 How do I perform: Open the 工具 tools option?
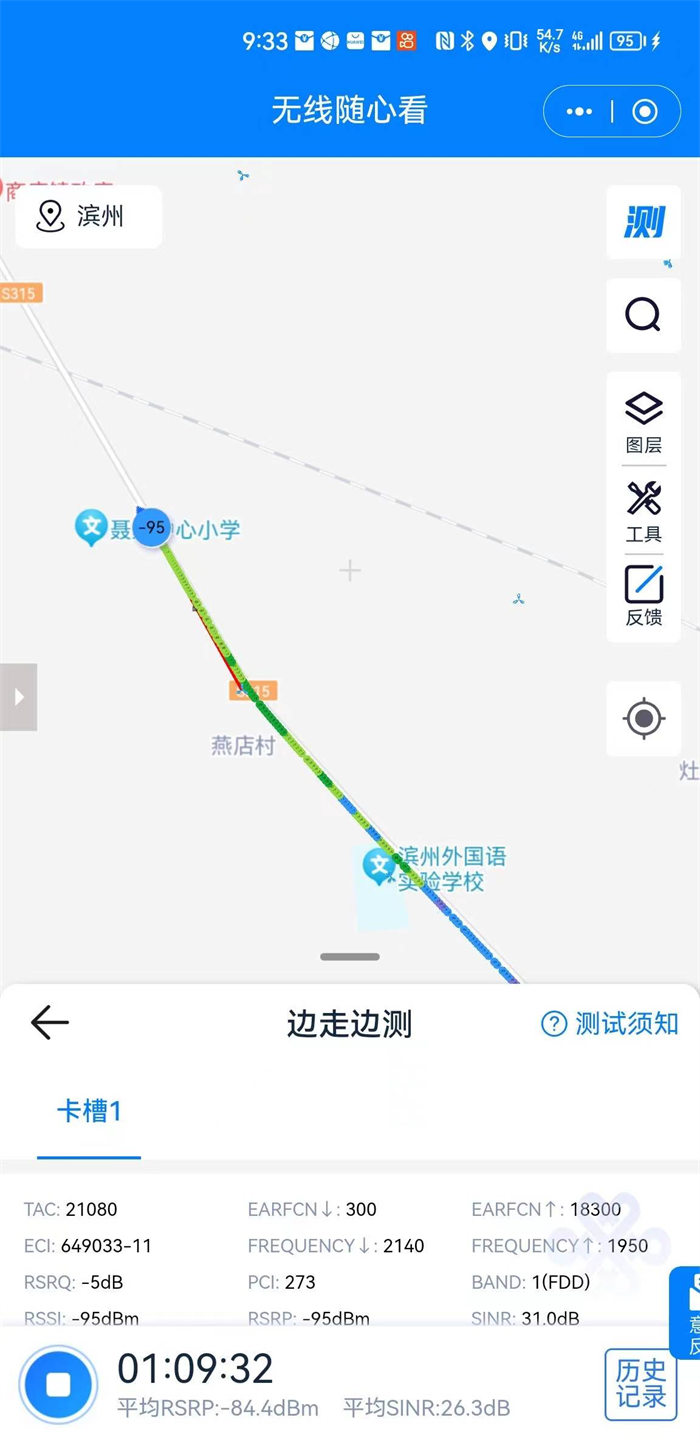coord(643,511)
